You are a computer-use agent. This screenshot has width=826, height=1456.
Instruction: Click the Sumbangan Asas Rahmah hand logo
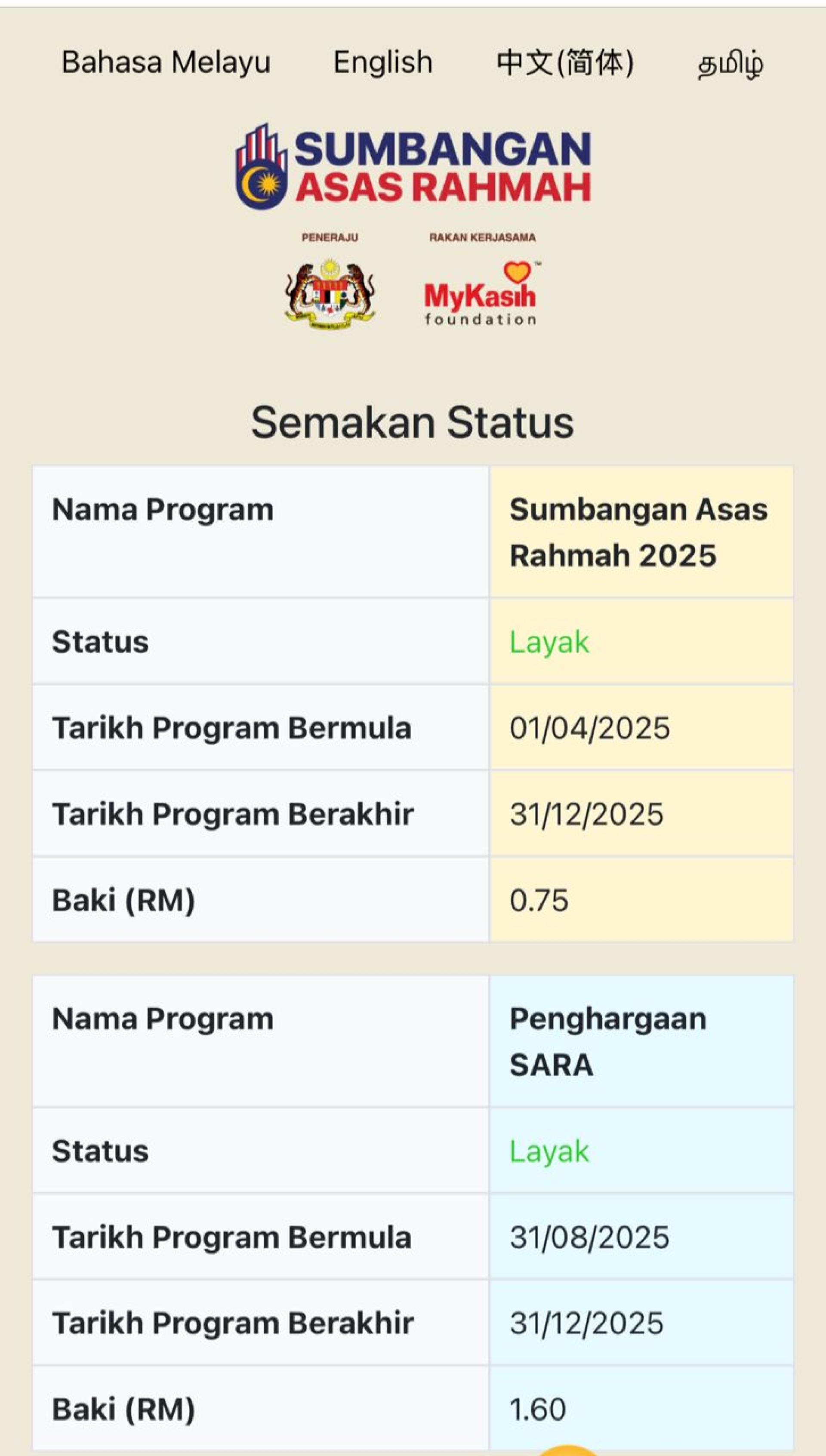click(262, 167)
